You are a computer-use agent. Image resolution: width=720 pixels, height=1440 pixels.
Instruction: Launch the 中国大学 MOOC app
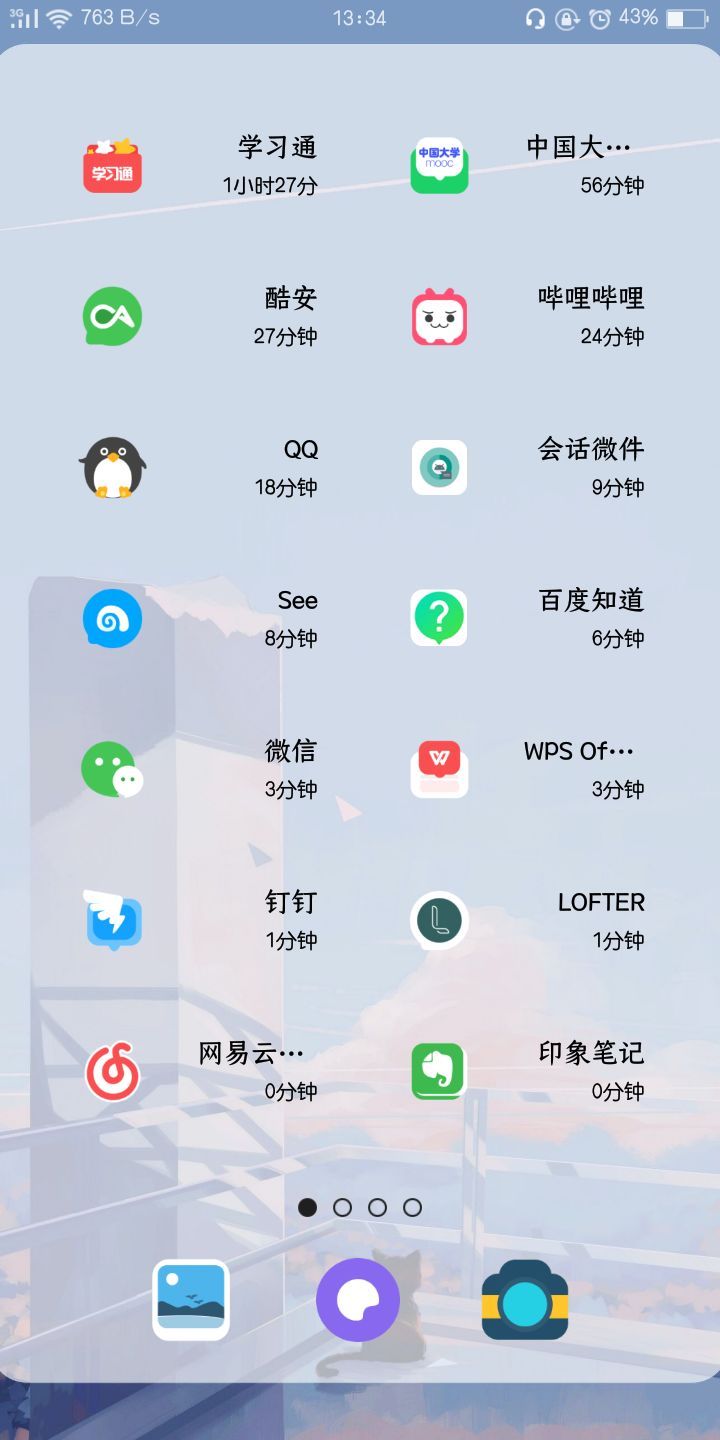[x=439, y=166]
